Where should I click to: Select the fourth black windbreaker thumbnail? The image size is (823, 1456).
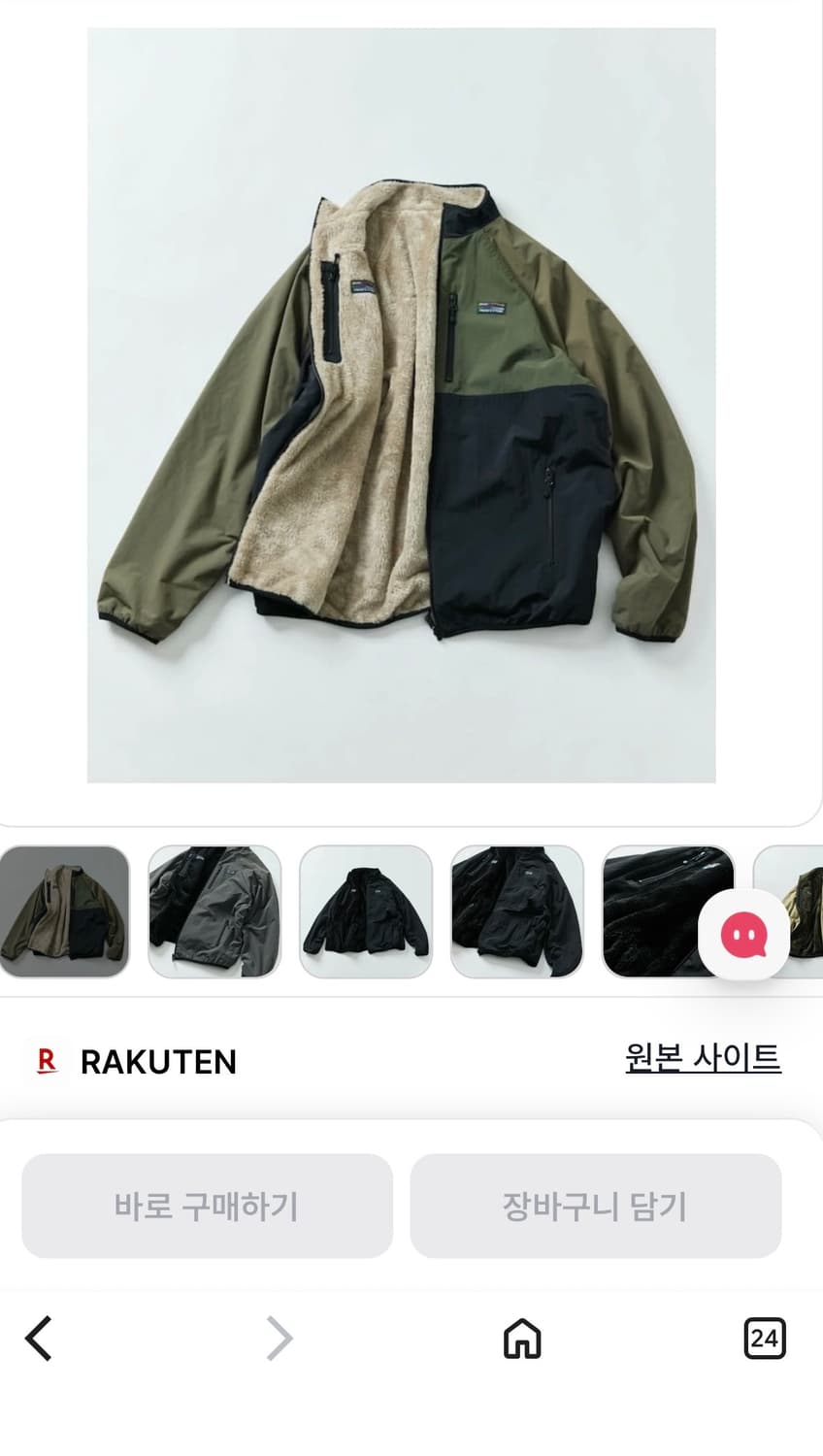point(518,910)
